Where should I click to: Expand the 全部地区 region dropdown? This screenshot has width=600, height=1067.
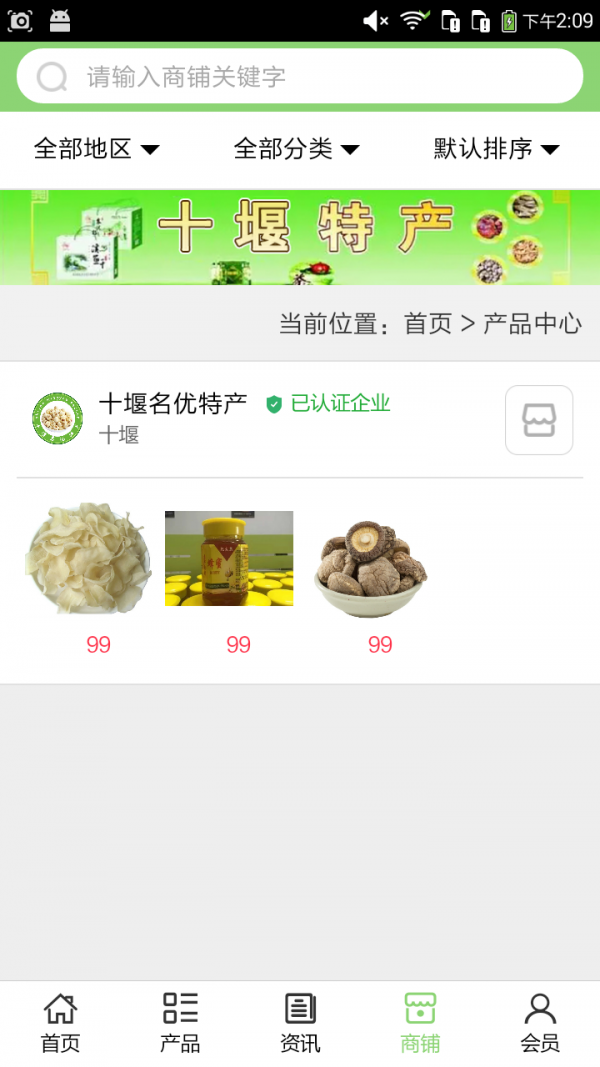click(x=97, y=148)
